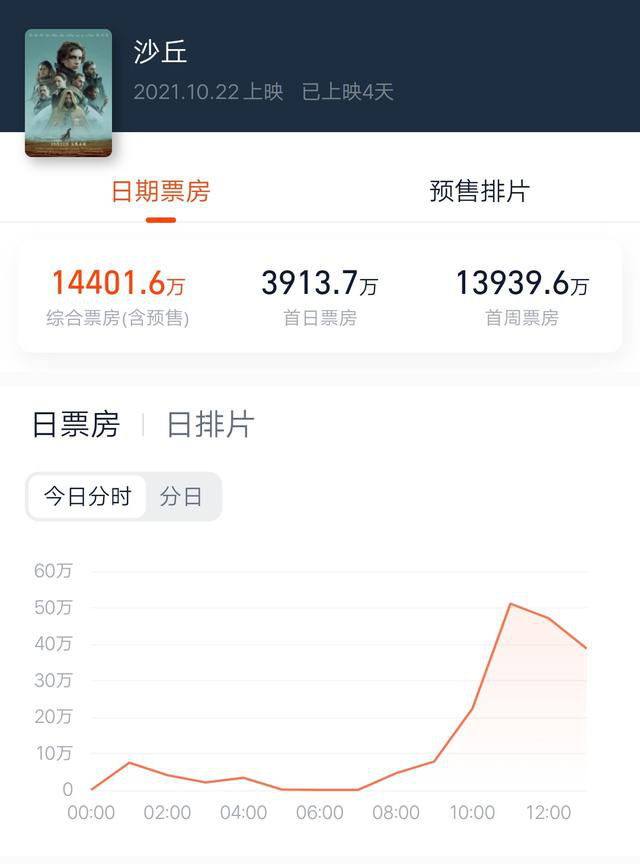
Task: Select the 日票房 chart view
Action: (x=76, y=424)
